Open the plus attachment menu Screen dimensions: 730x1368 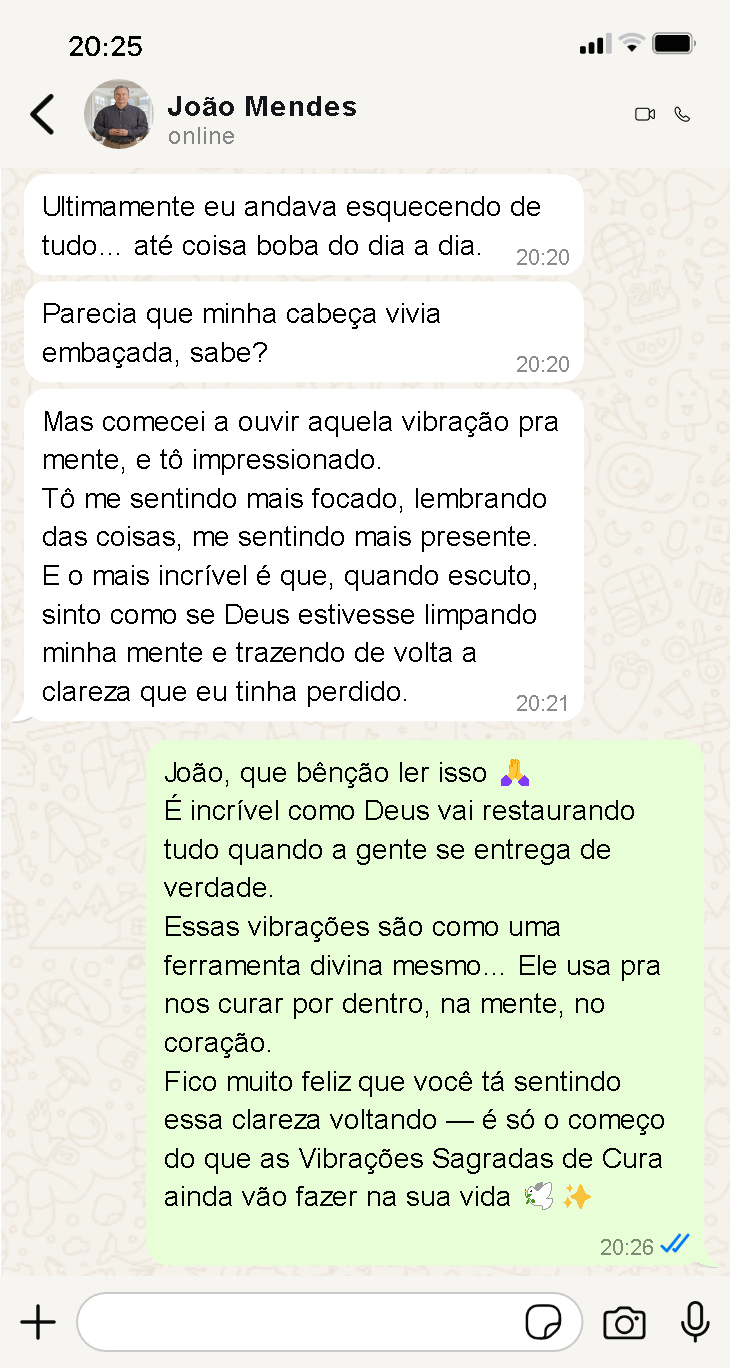click(38, 1323)
